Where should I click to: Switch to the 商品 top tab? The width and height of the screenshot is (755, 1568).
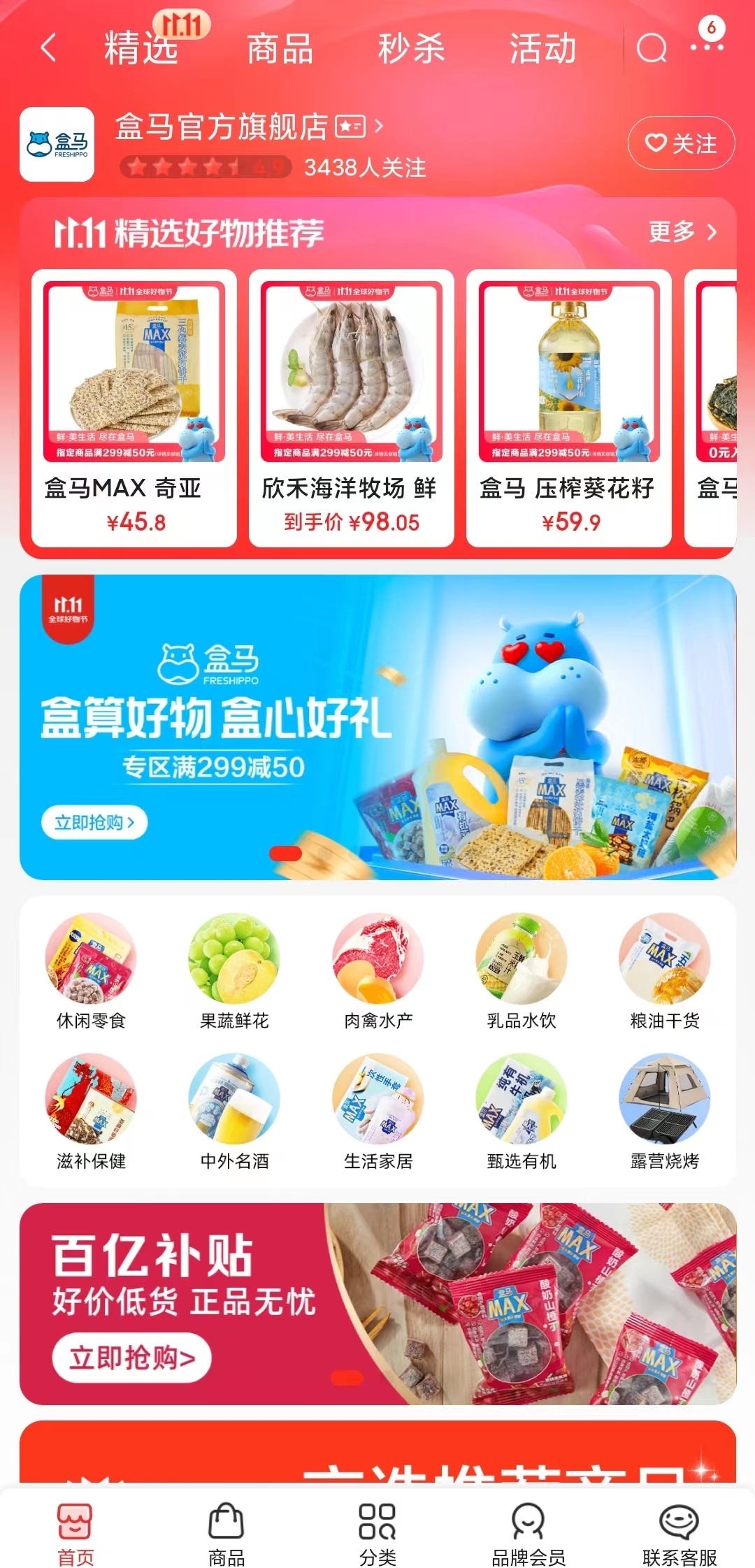pyautogui.click(x=280, y=49)
